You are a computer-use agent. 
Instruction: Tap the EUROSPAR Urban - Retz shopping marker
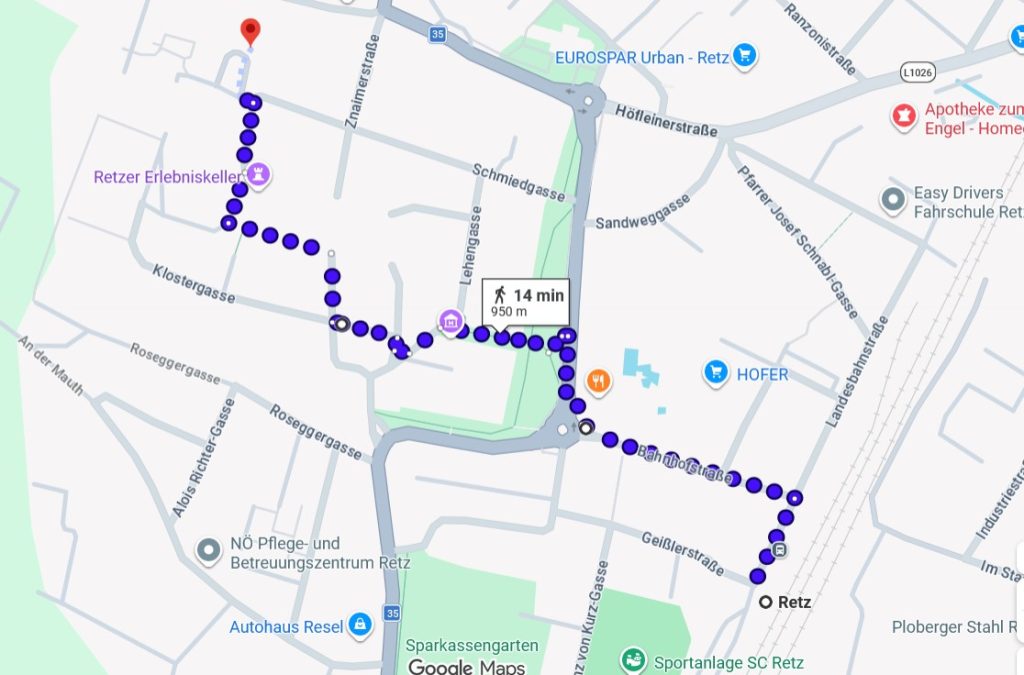(x=743, y=56)
